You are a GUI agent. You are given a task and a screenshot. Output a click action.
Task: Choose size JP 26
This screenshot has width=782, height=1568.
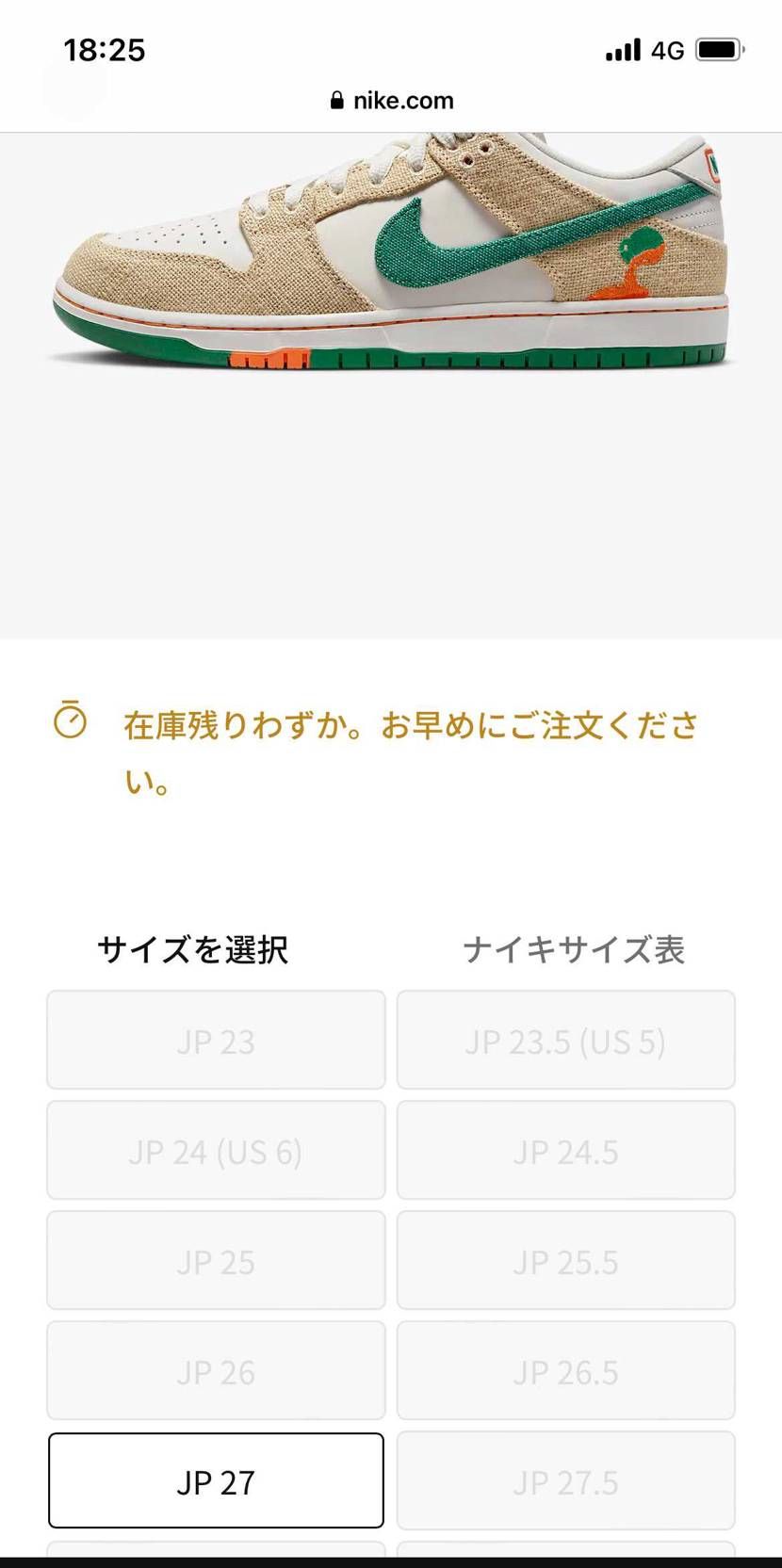point(215,1370)
